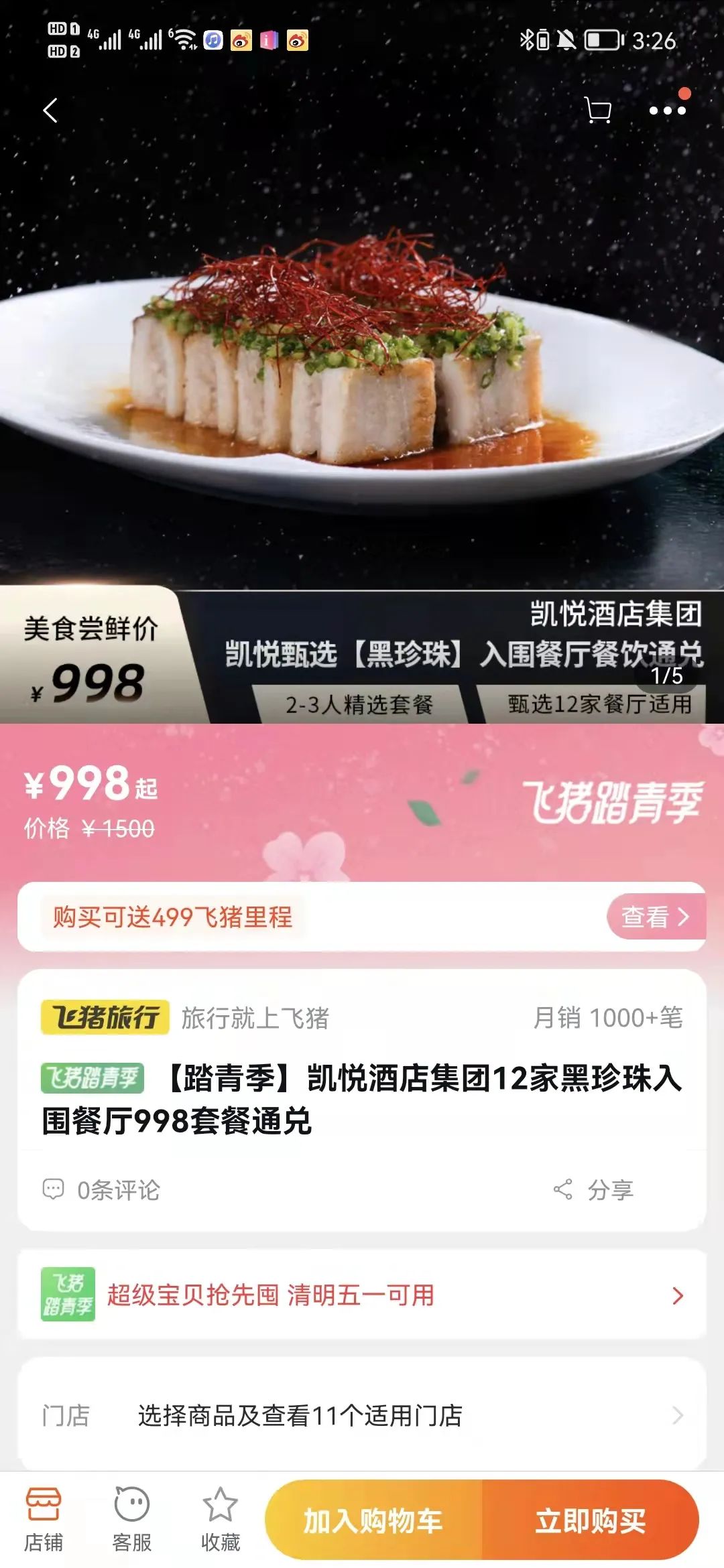Open the 超级宝贝抢先囤 promotion row
Viewport: 724px width, 1568px height.
pos(362,1295)
